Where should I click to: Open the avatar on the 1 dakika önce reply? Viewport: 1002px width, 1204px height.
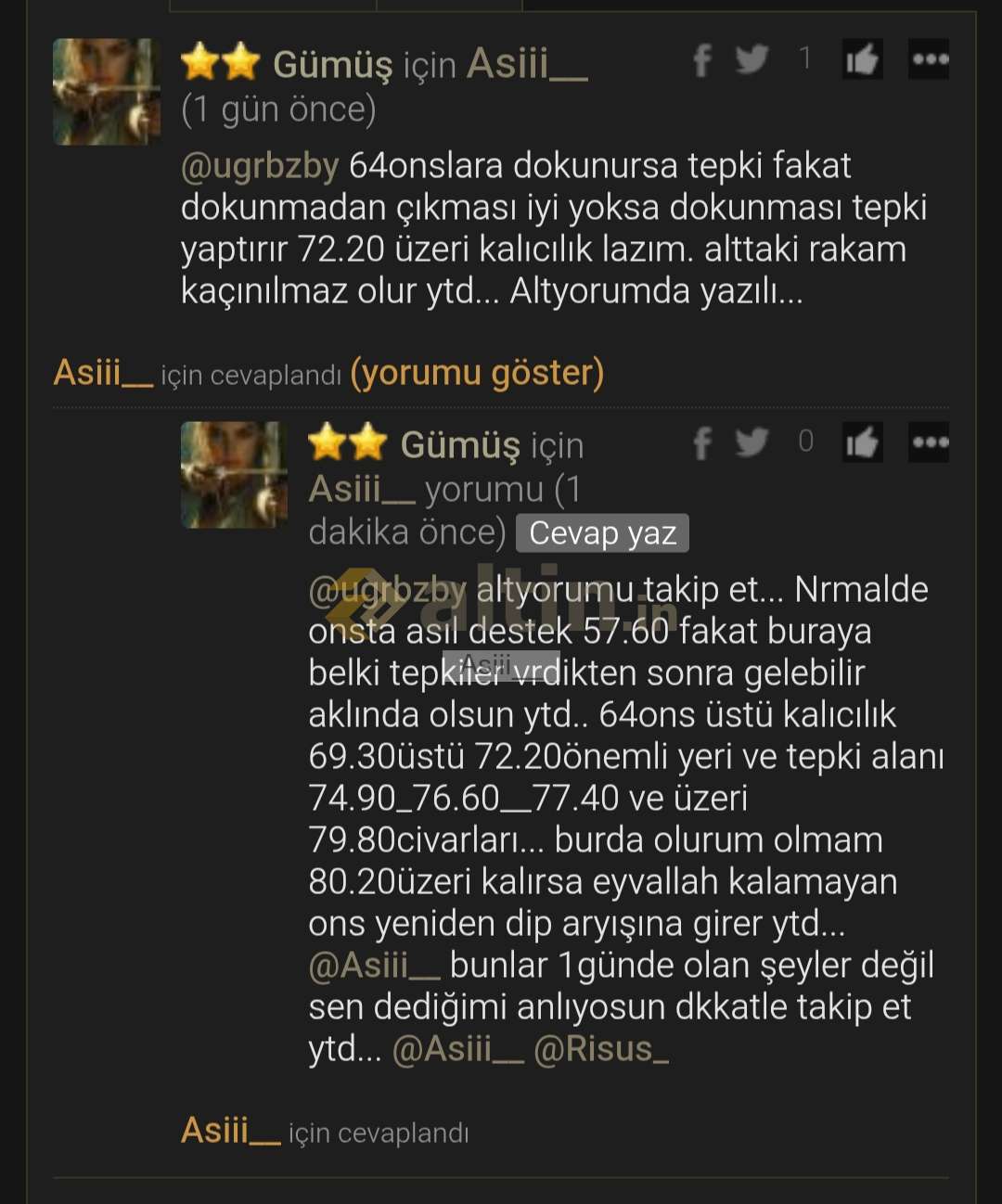click(x=234, y=475)
